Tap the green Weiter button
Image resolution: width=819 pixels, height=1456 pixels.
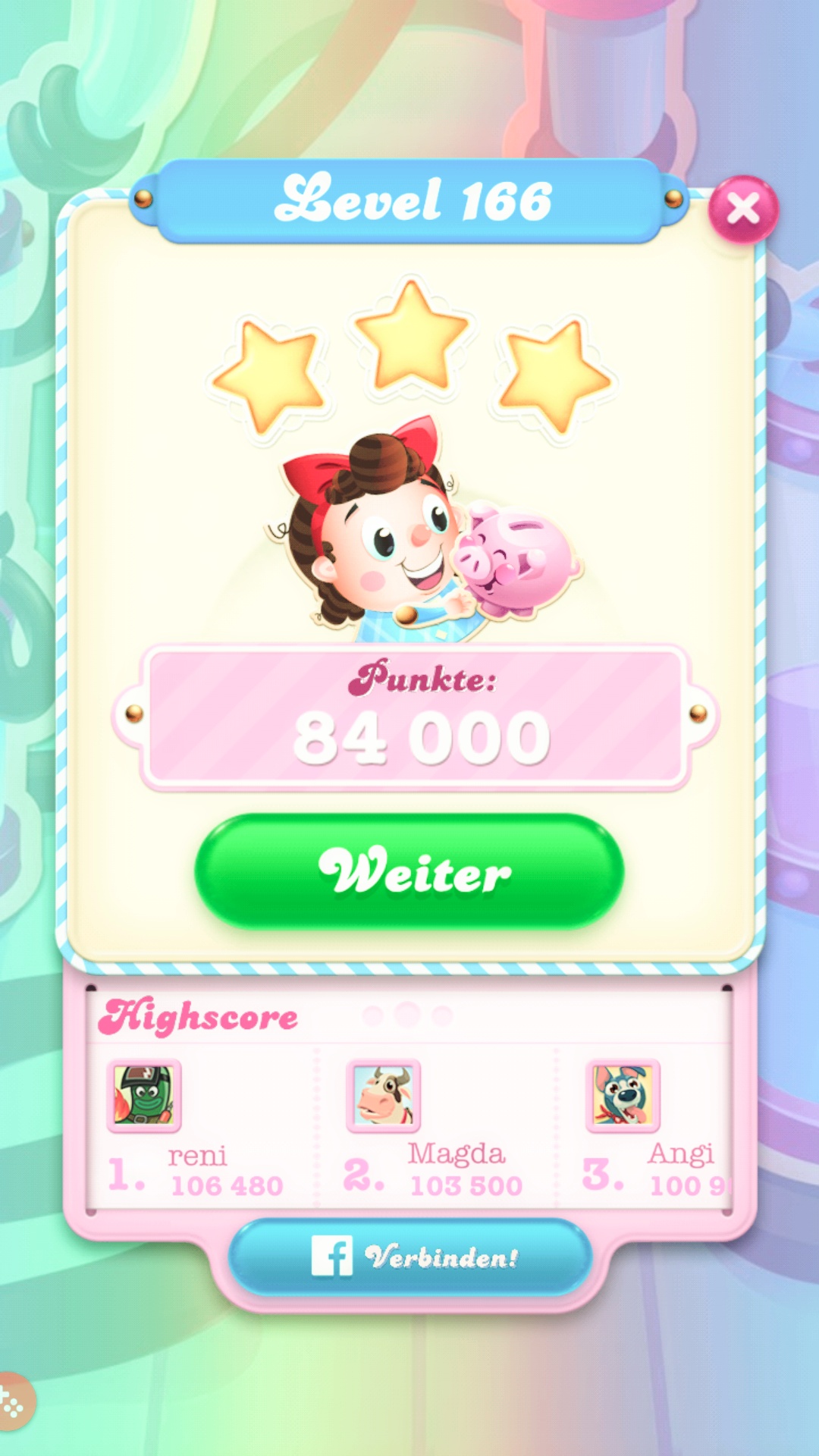pos(409,872)
